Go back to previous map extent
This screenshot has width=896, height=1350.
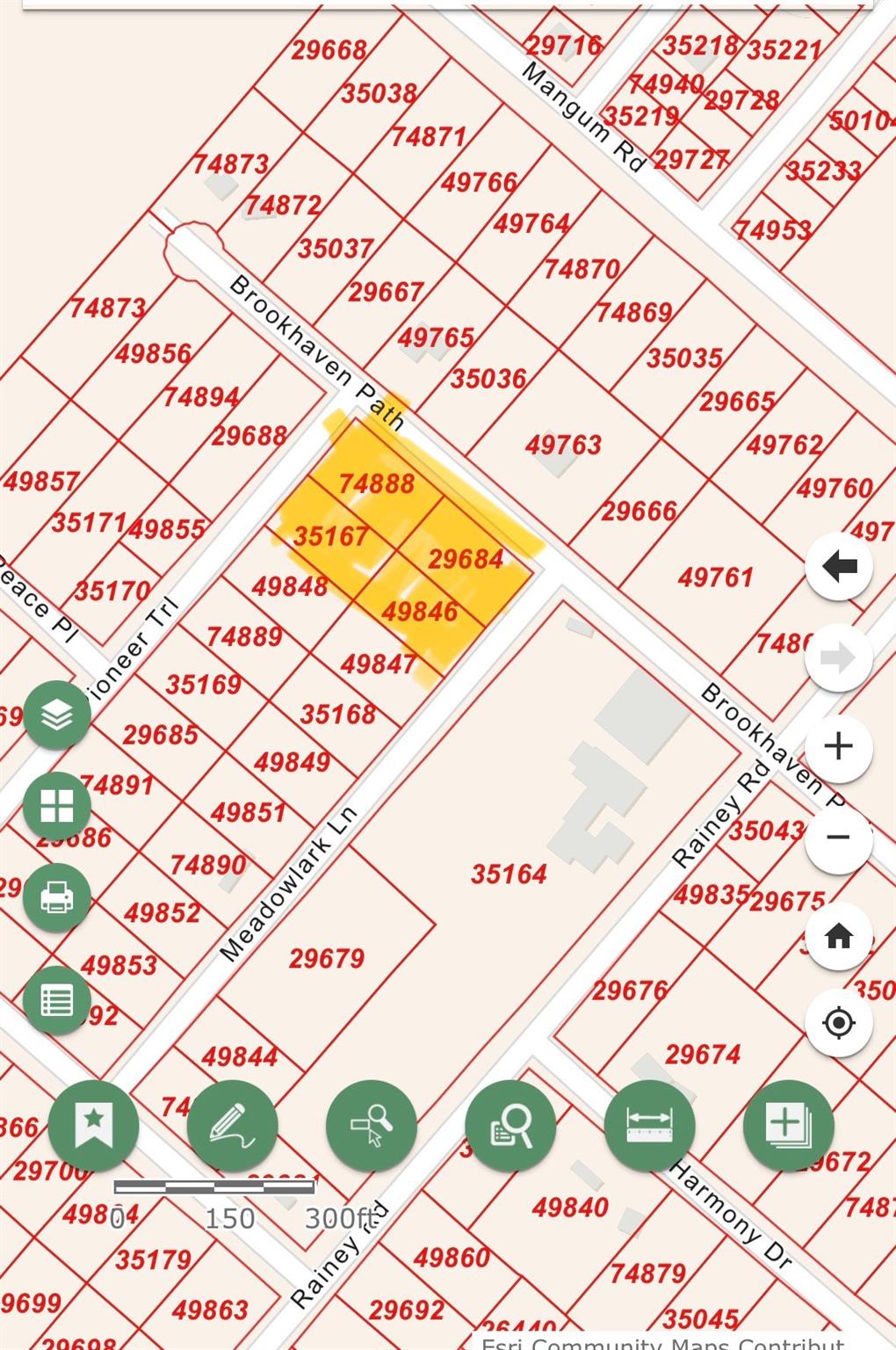coord(839,567)
